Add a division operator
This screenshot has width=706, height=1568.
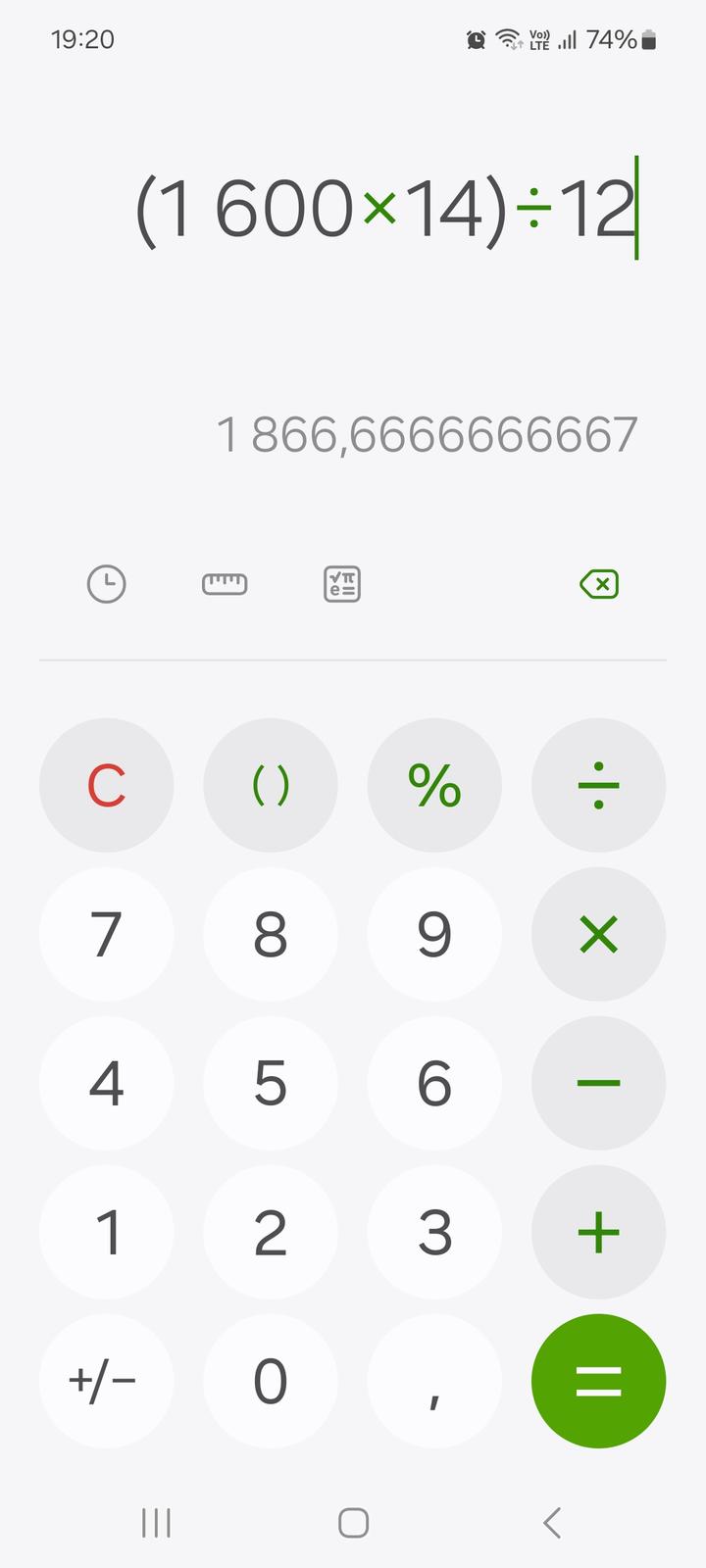pyautogui.click(x=598, y=785)
